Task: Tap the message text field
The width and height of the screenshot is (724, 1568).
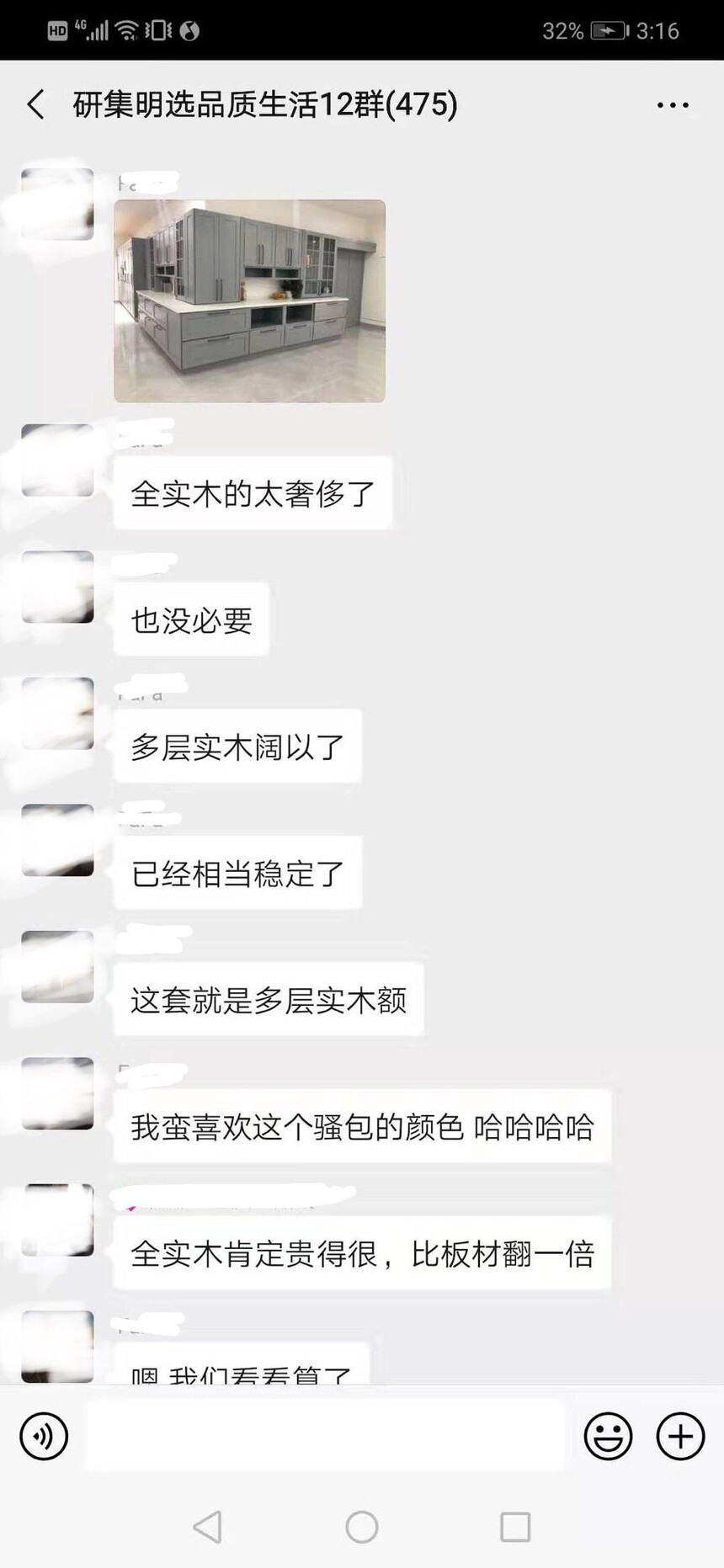Action: [325, 1437]
